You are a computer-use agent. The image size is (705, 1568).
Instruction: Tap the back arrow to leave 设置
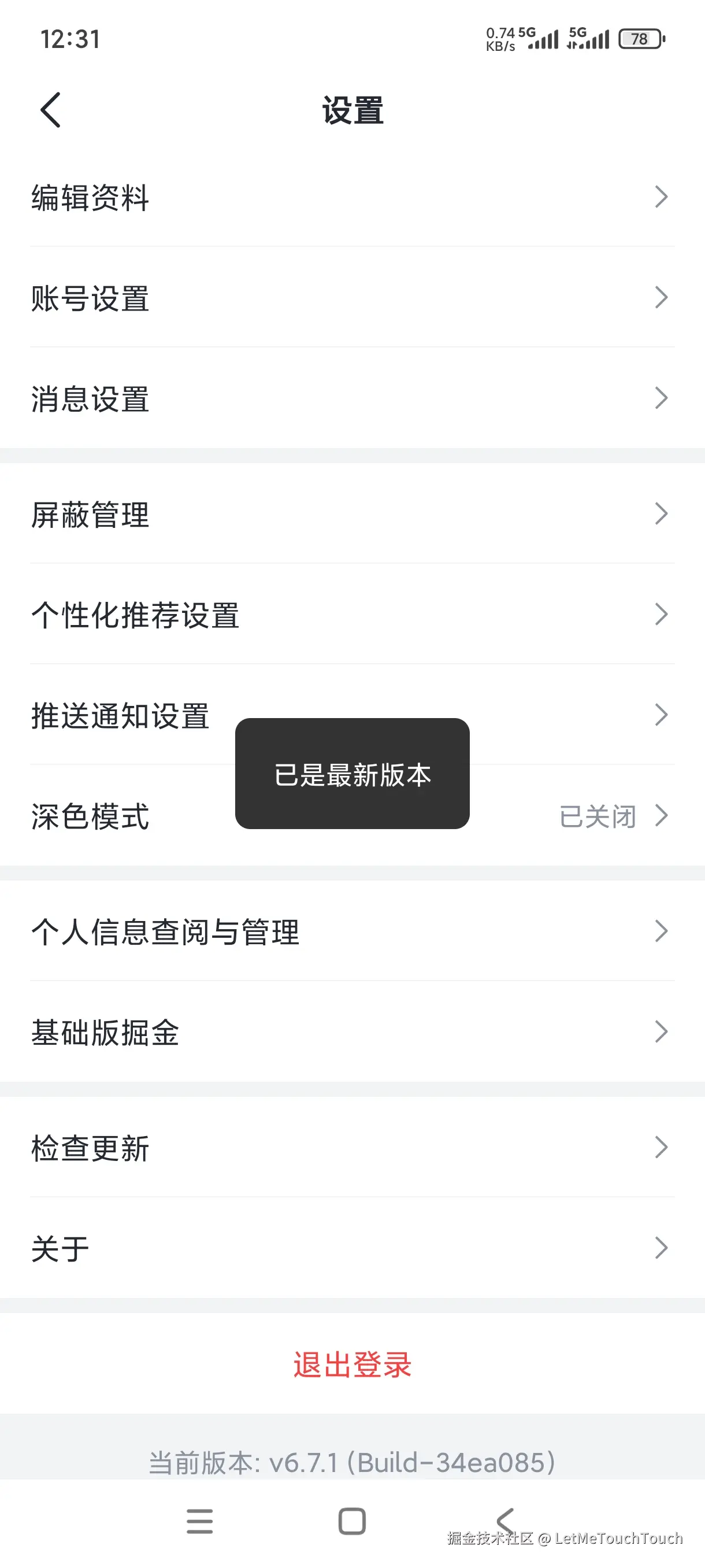(50, 110)
